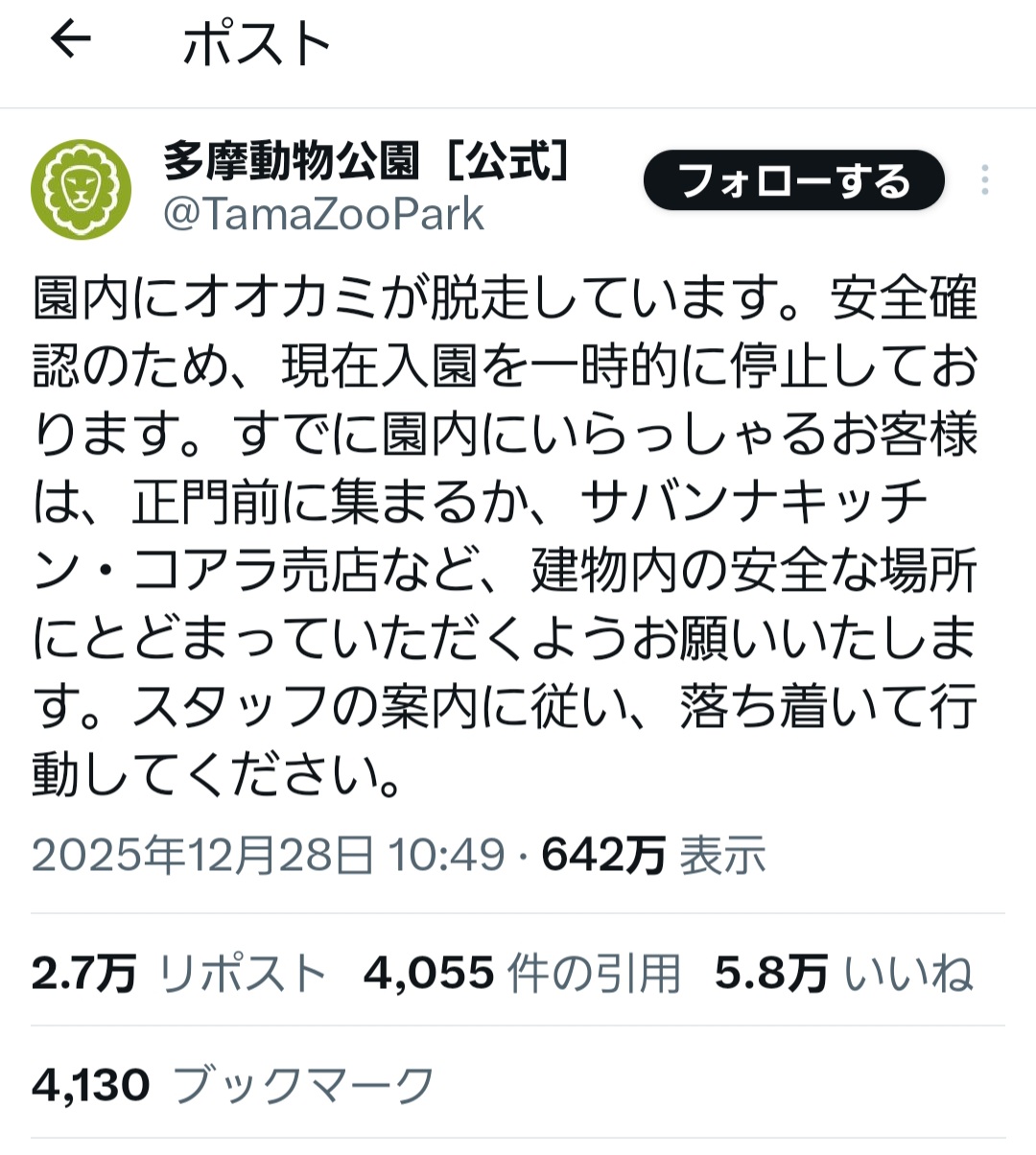Screen dimensions: 1036x1155
Task: Go back using the arrow icon
Action: [x=70, y=41]
